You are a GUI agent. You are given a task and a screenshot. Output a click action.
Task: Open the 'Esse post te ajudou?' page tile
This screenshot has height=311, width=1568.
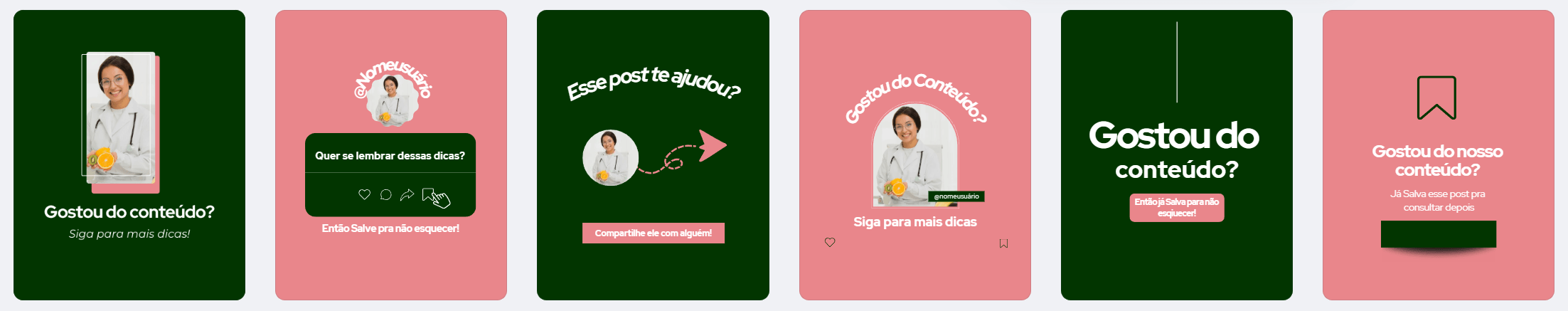pyautogui.click(x=653, y=155)
